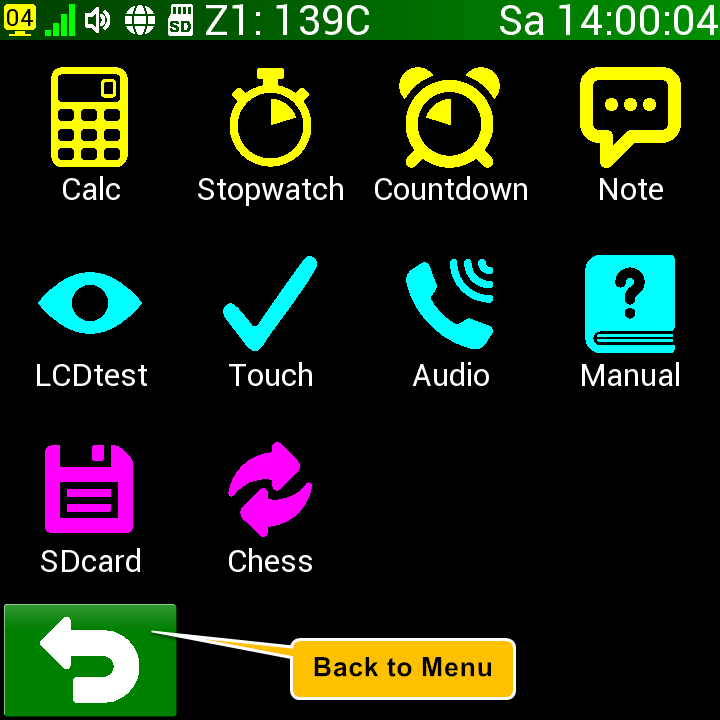The image size is (720, 720).
Task: Open the Touch test checkmark
Action: coord(270,303)
